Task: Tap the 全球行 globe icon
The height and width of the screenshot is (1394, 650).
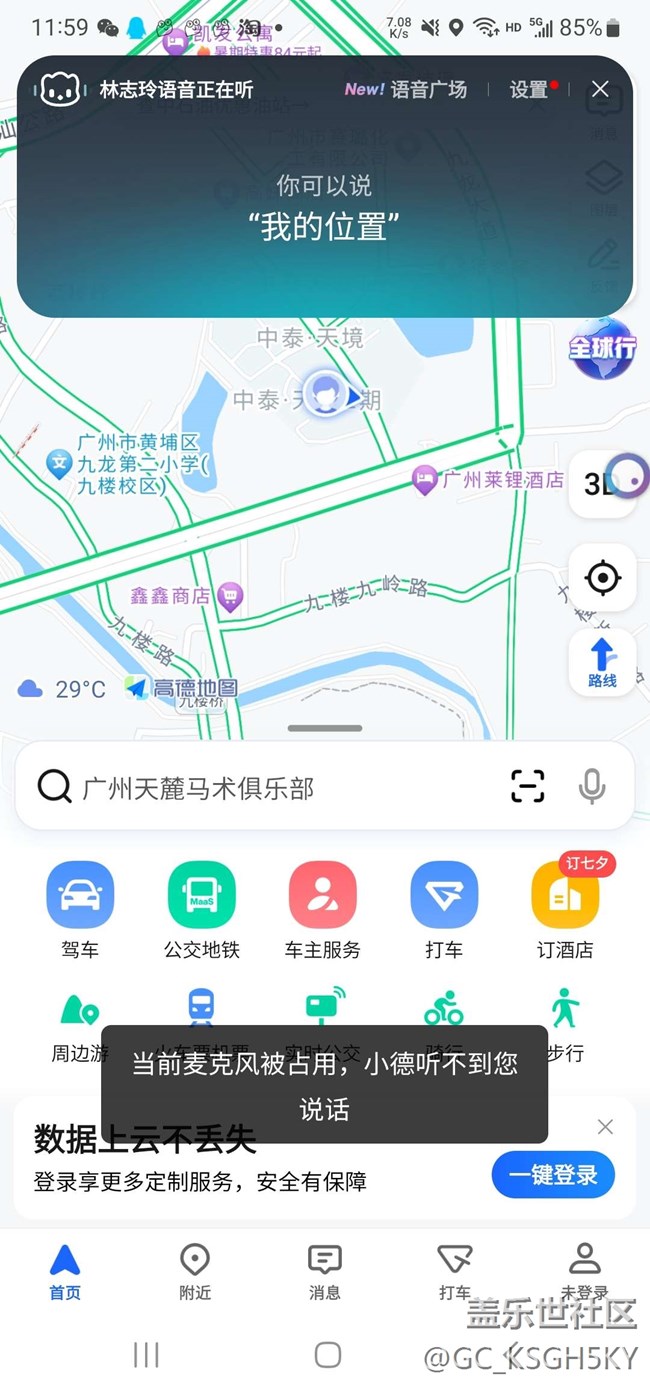Action: [x=602, y=349]
